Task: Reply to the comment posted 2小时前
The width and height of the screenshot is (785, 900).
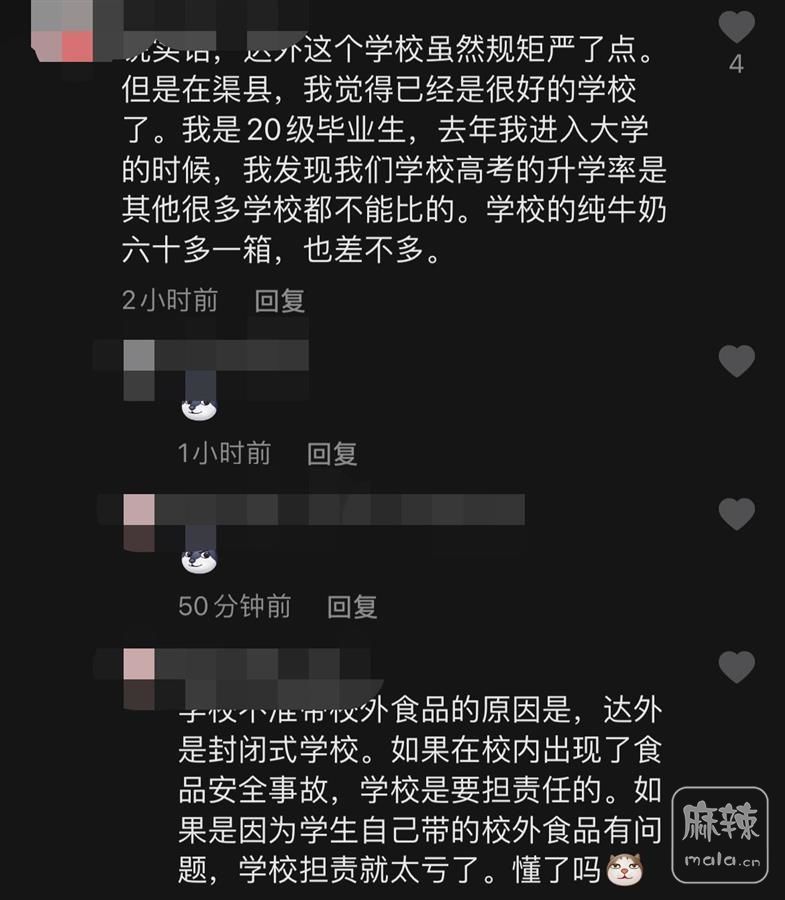Action: 280,300
